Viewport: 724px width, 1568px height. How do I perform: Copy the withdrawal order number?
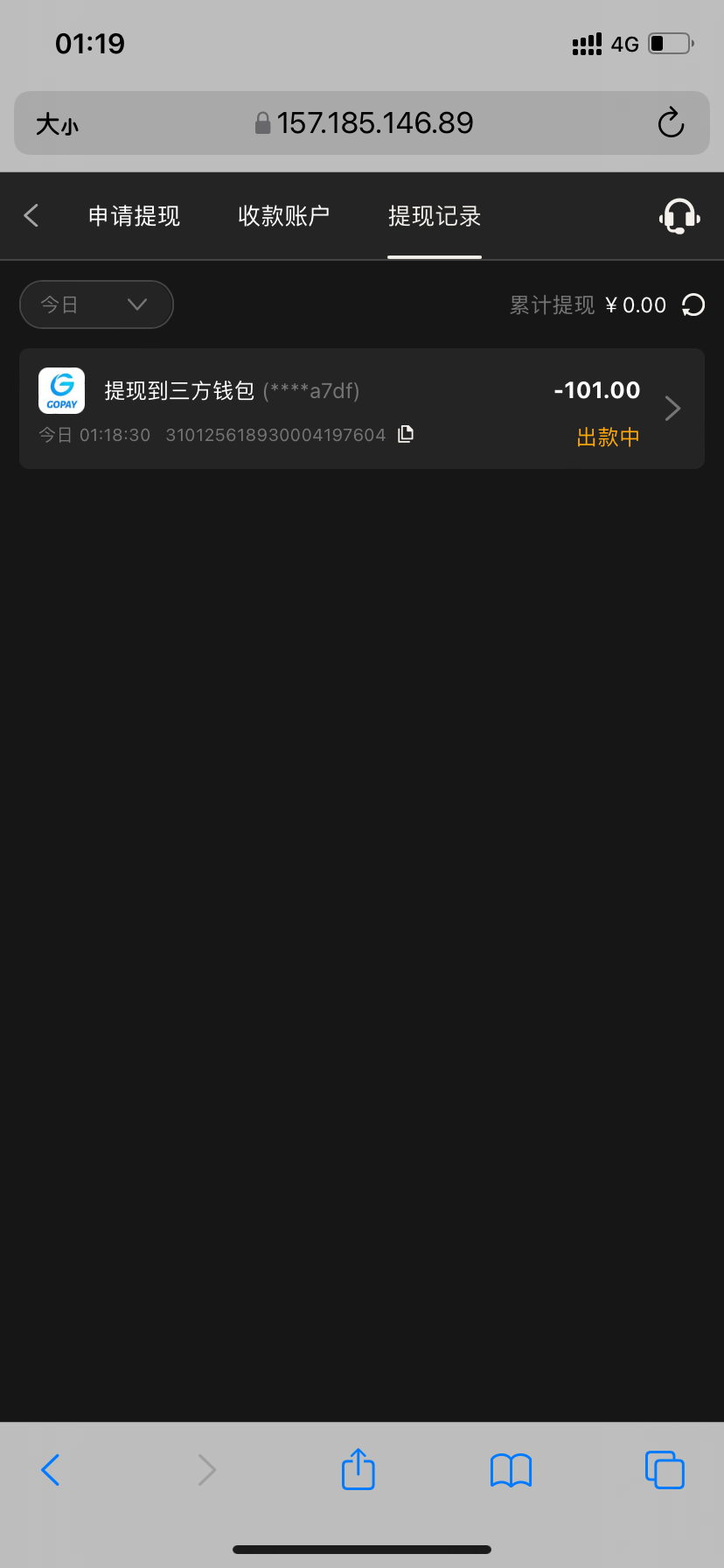(406, 434)
